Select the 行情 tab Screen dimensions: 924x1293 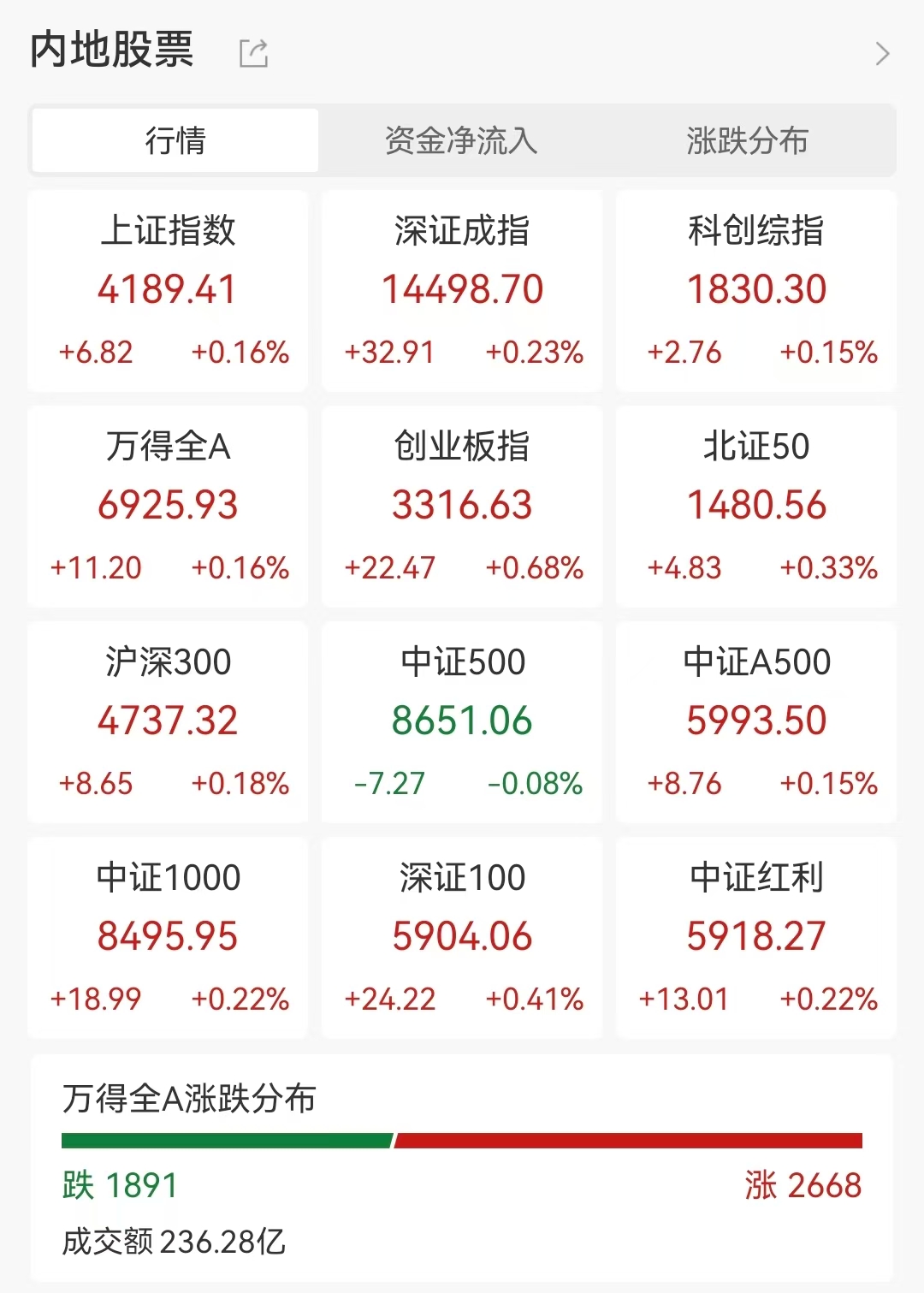(175, 141)
